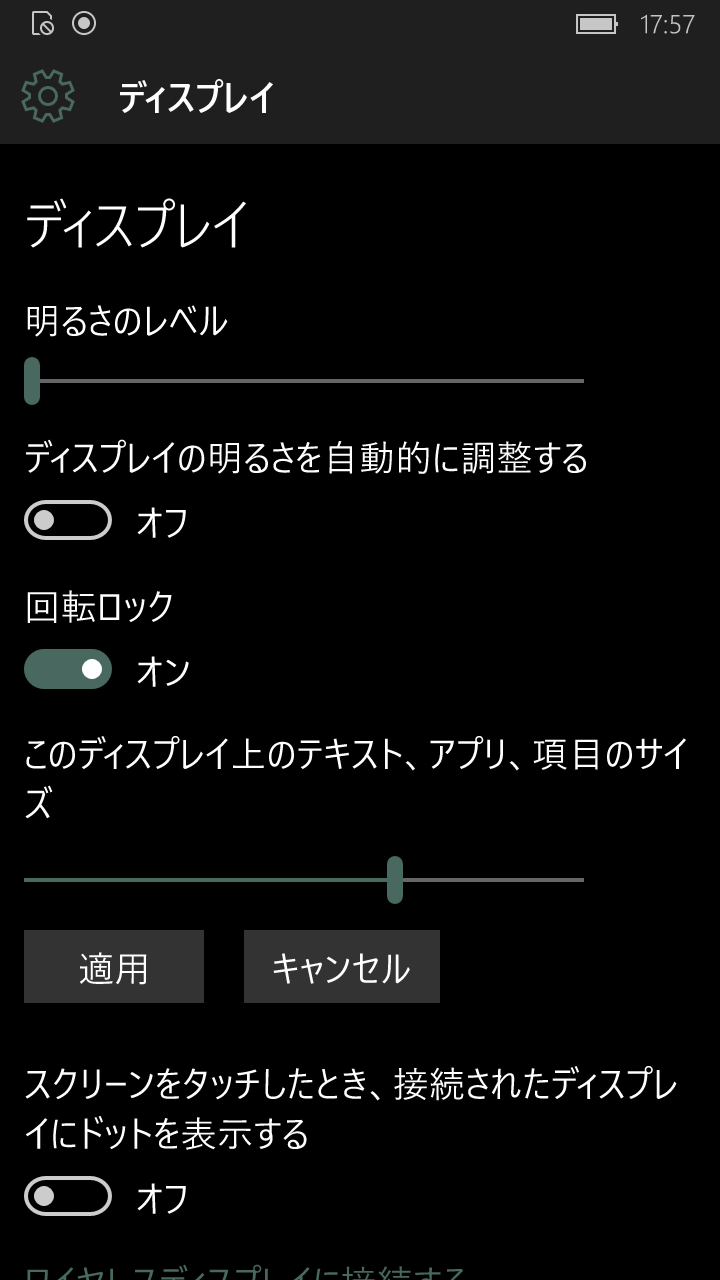The height and width of the screenshot is (1280, 720).
Task: Enable ディスプレイの明るさを自動的に調整する toggle
Action: pos(68,520)
